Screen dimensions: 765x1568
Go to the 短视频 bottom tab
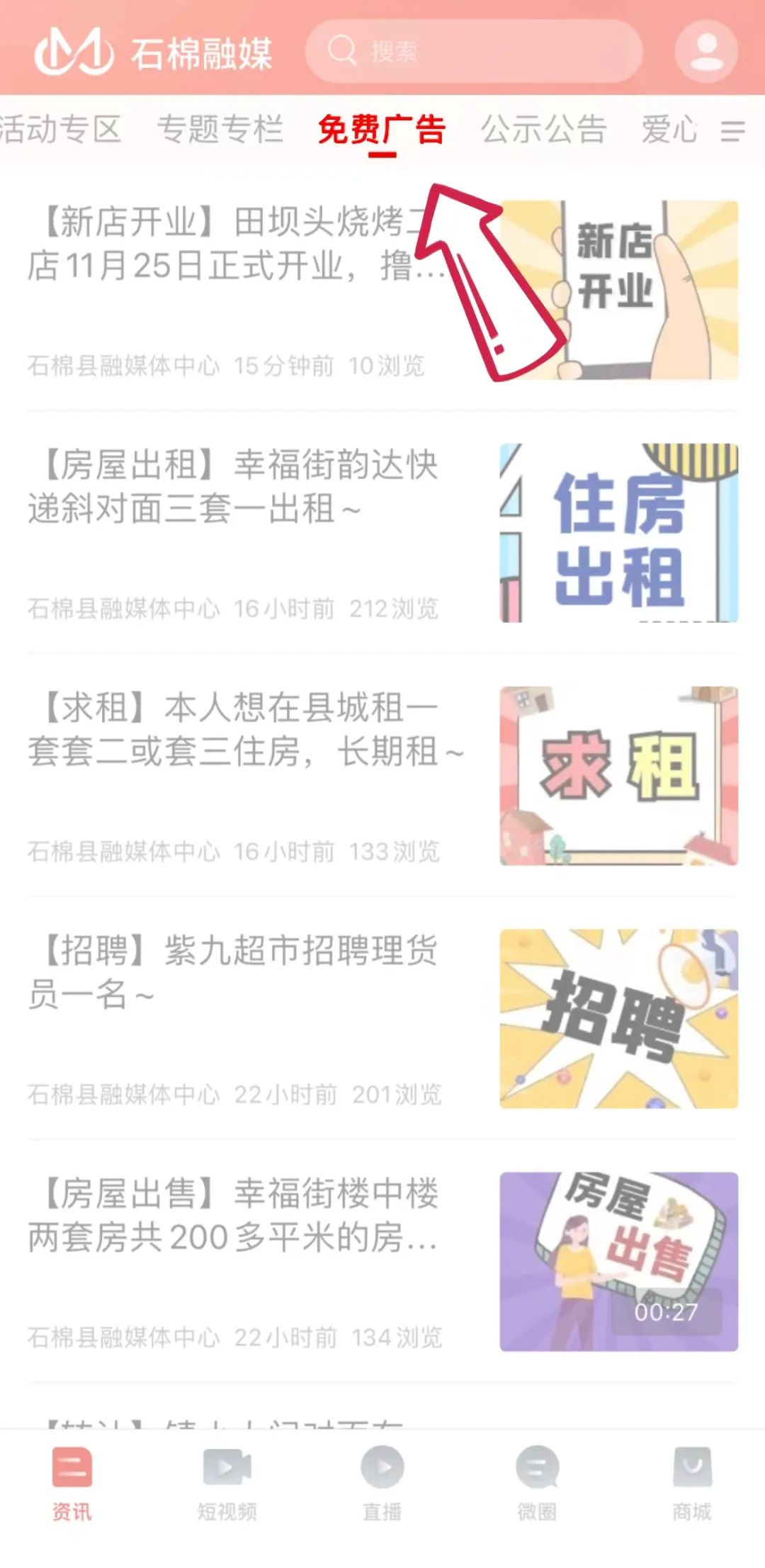(227, 1484)
